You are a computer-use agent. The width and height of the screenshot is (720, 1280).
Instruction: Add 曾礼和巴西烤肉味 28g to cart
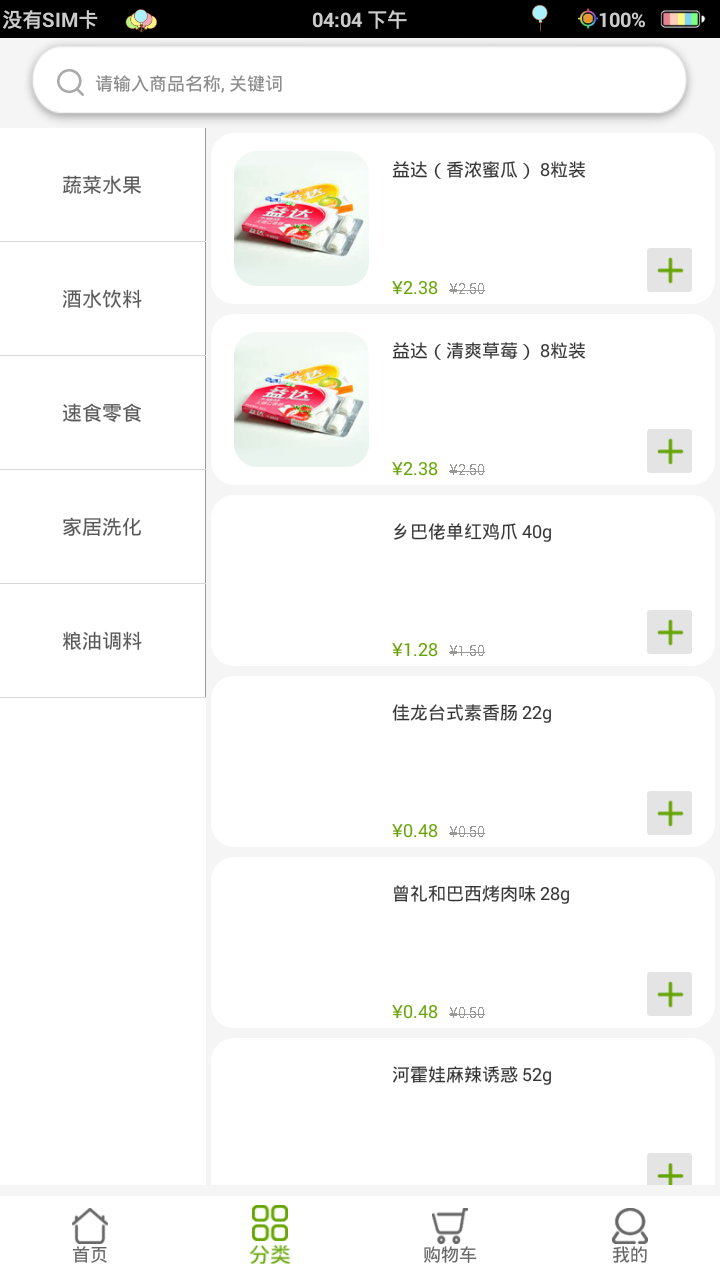pos(669,994)
